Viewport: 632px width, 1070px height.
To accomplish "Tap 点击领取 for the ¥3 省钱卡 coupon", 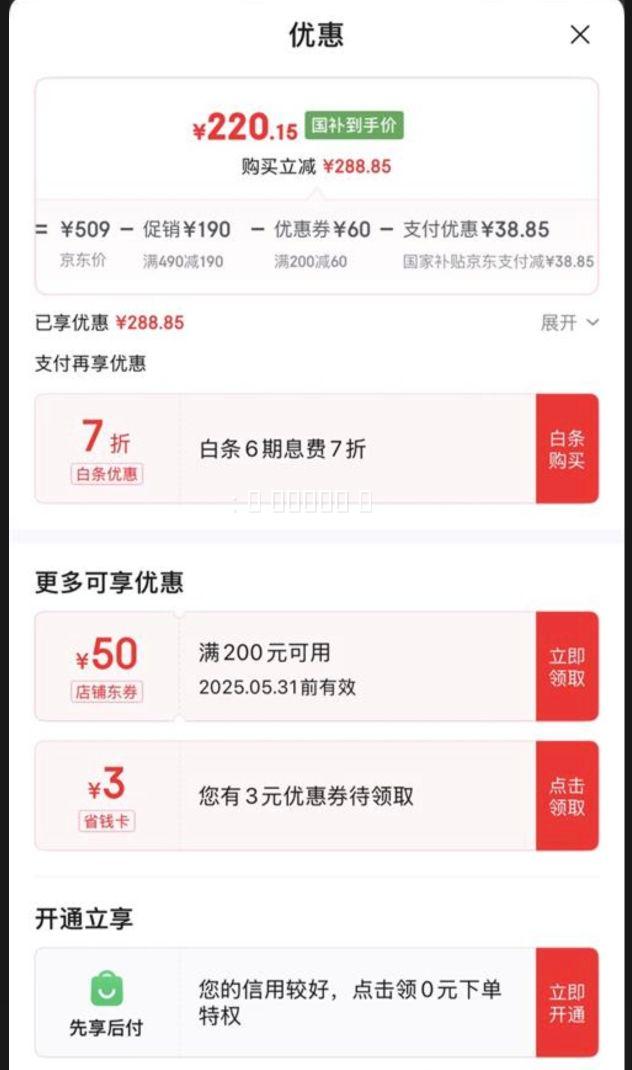I will [567, 796].
